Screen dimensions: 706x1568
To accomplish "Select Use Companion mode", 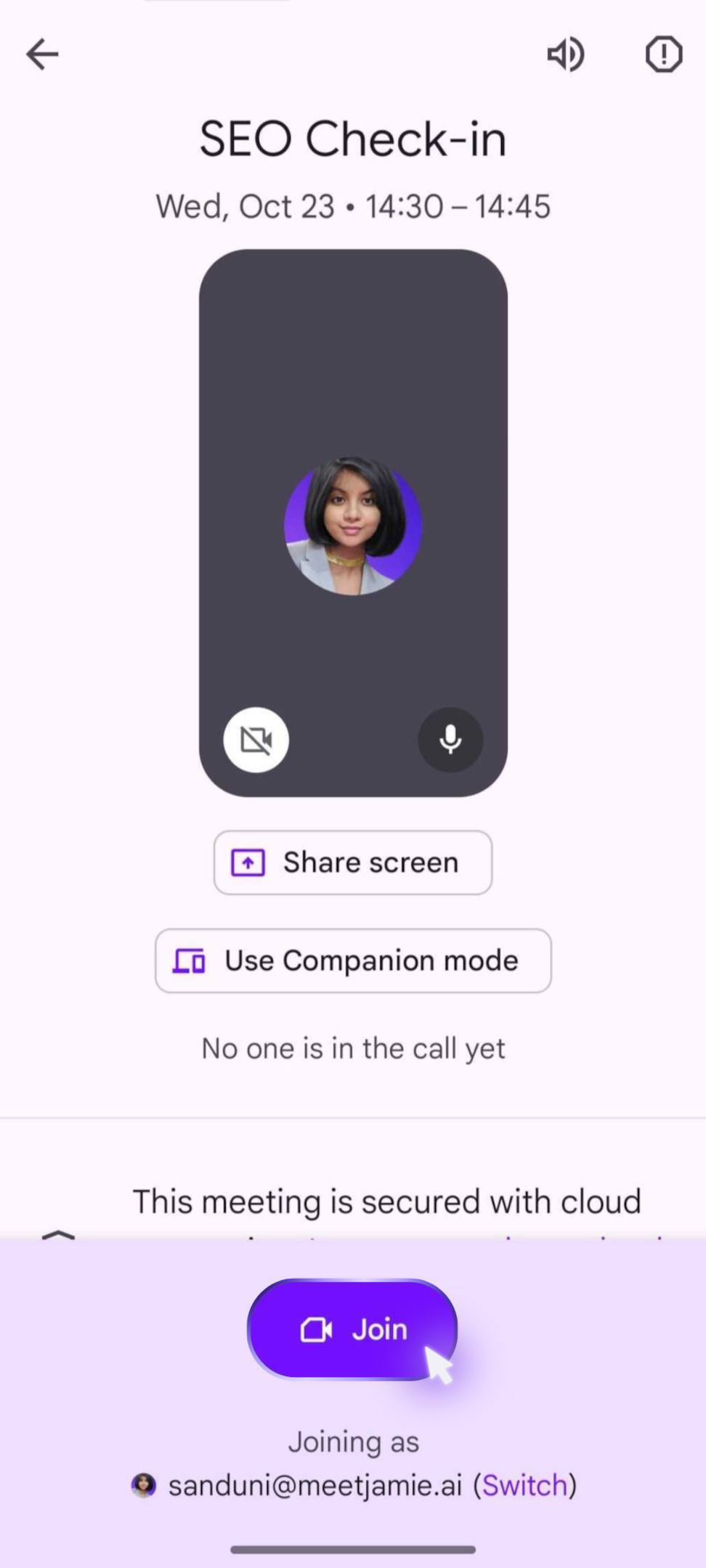I will click(x=353, y=960).
